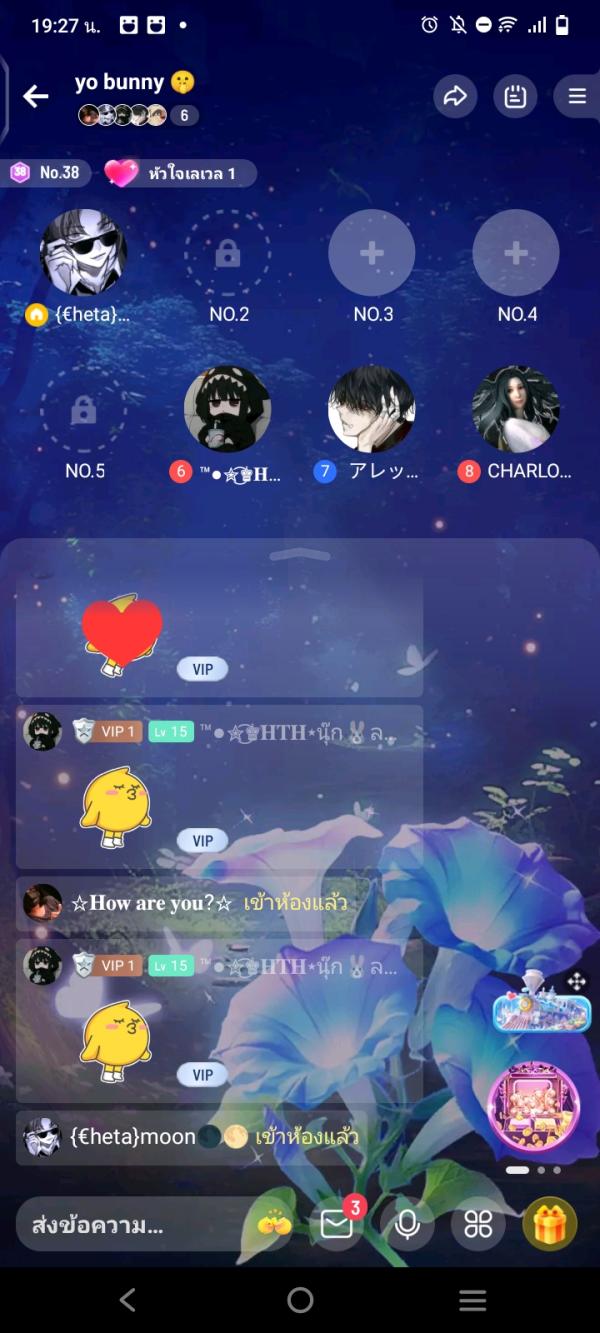600x1333 pixels.
Task: Open the pink heart level 1 chip
Action: point(180,173)
